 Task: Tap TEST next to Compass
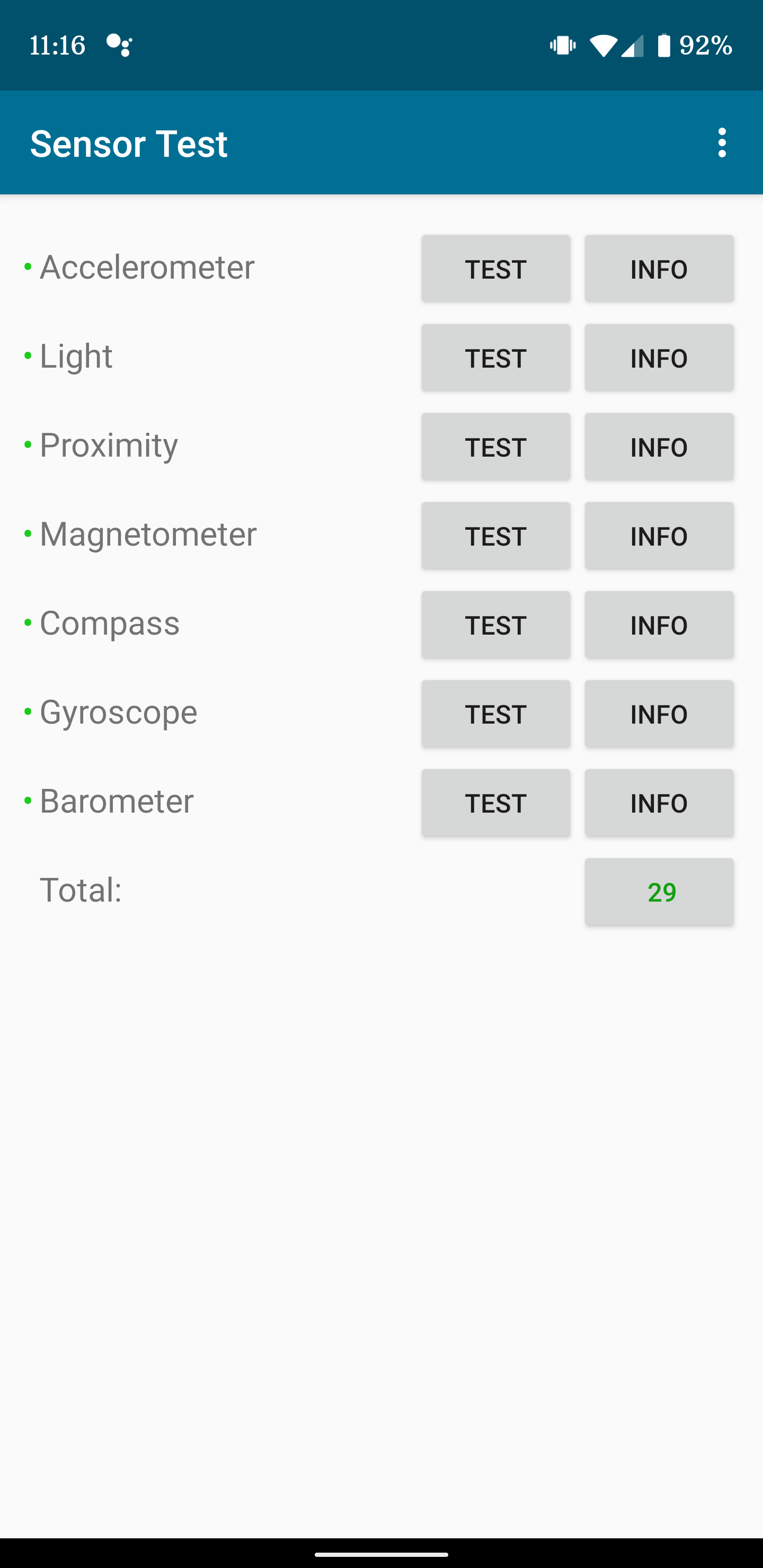pos(495,625)
